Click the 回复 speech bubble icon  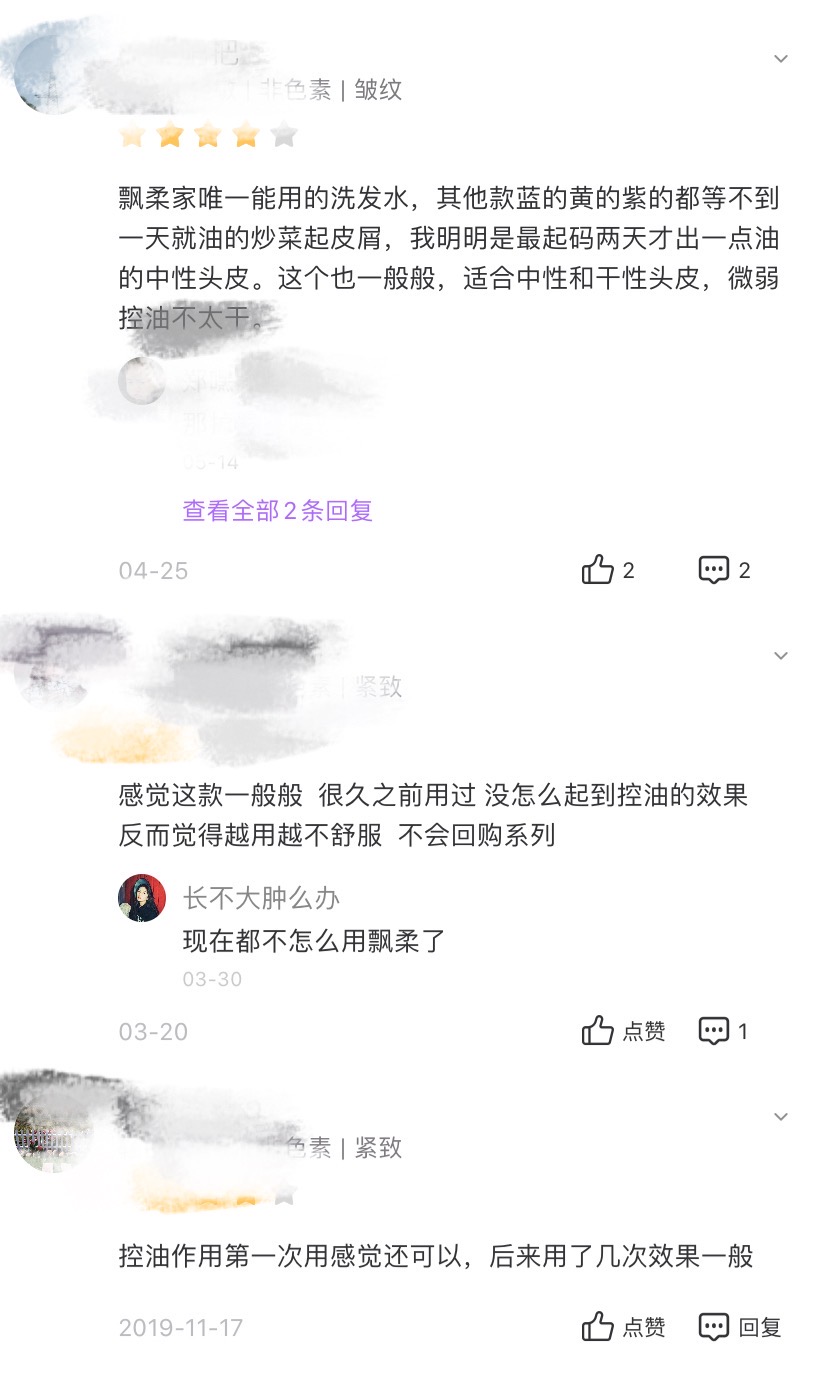tap(712, 1328)
